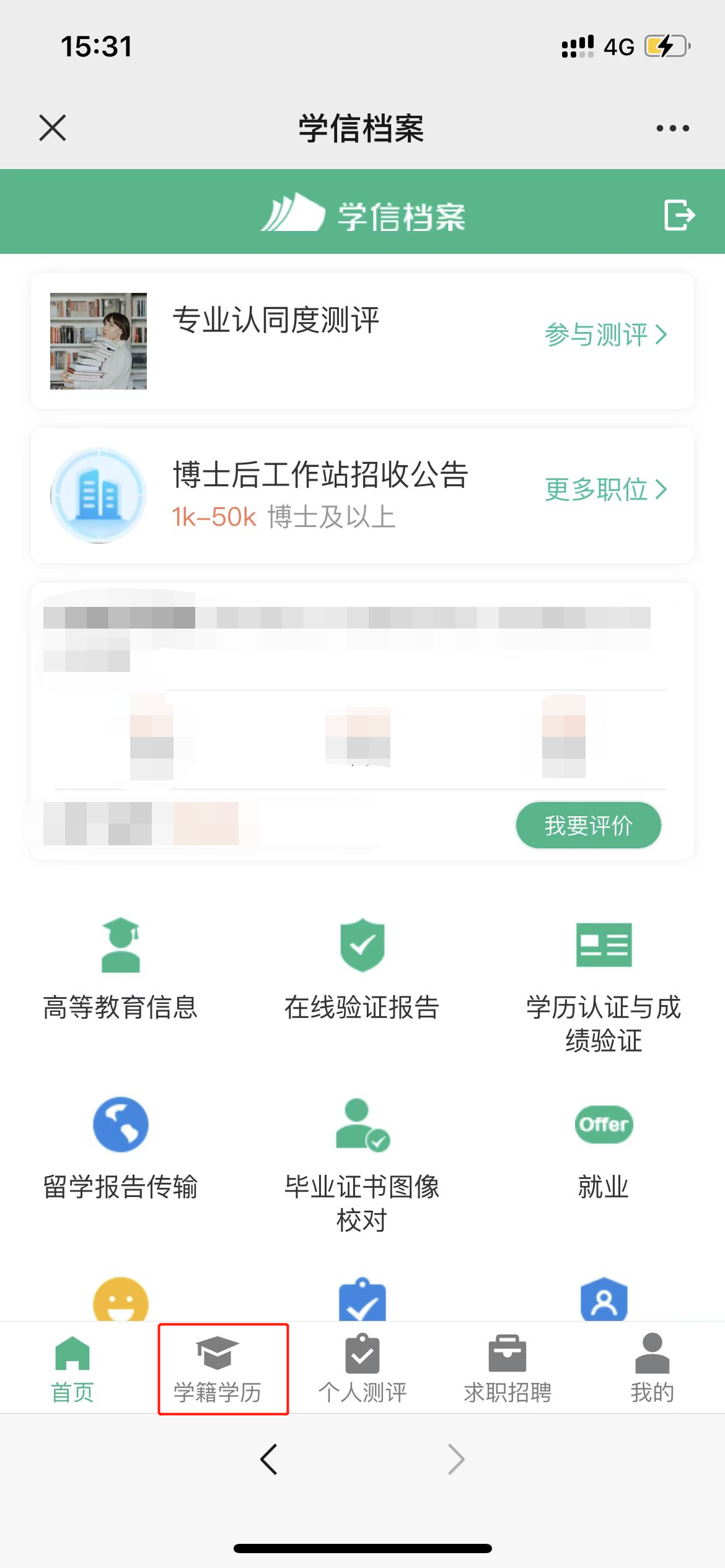Select 学历认证与成绩验证
The image size is (725, 1568).
[x=604, y=985]
